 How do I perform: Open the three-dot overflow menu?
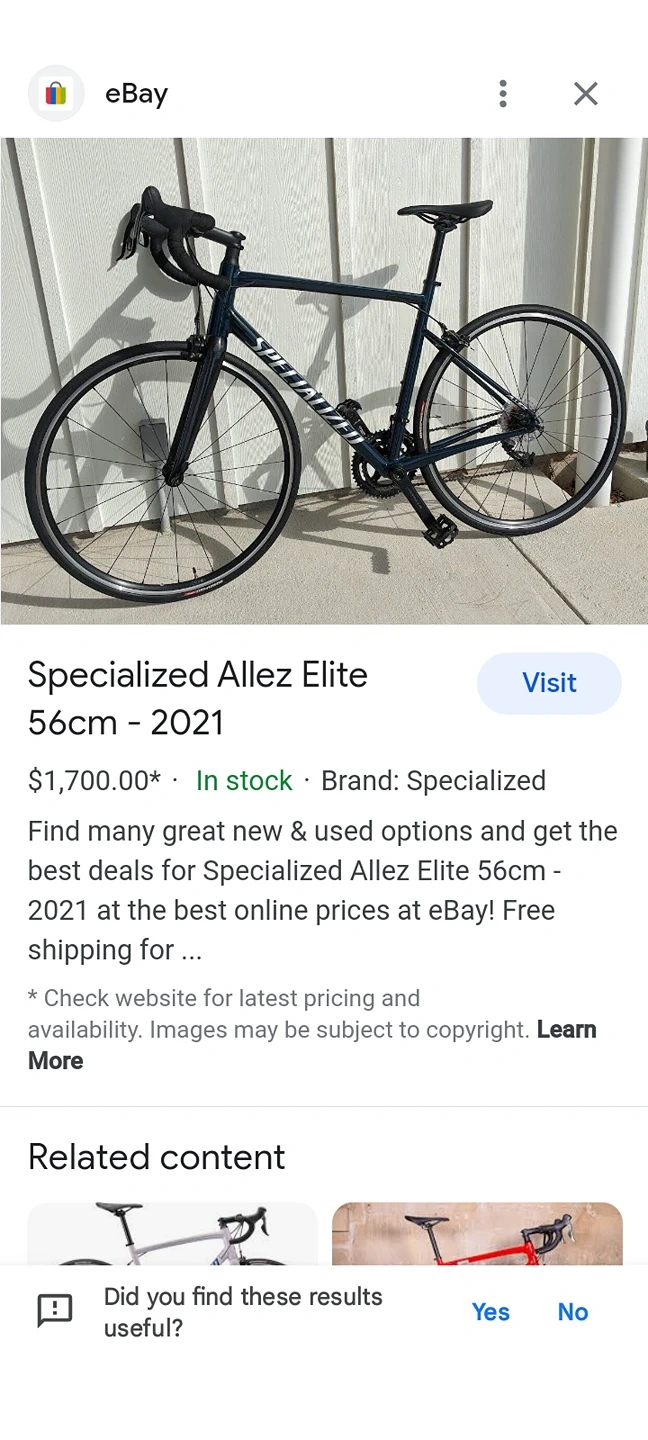click(x=503, y=94)
